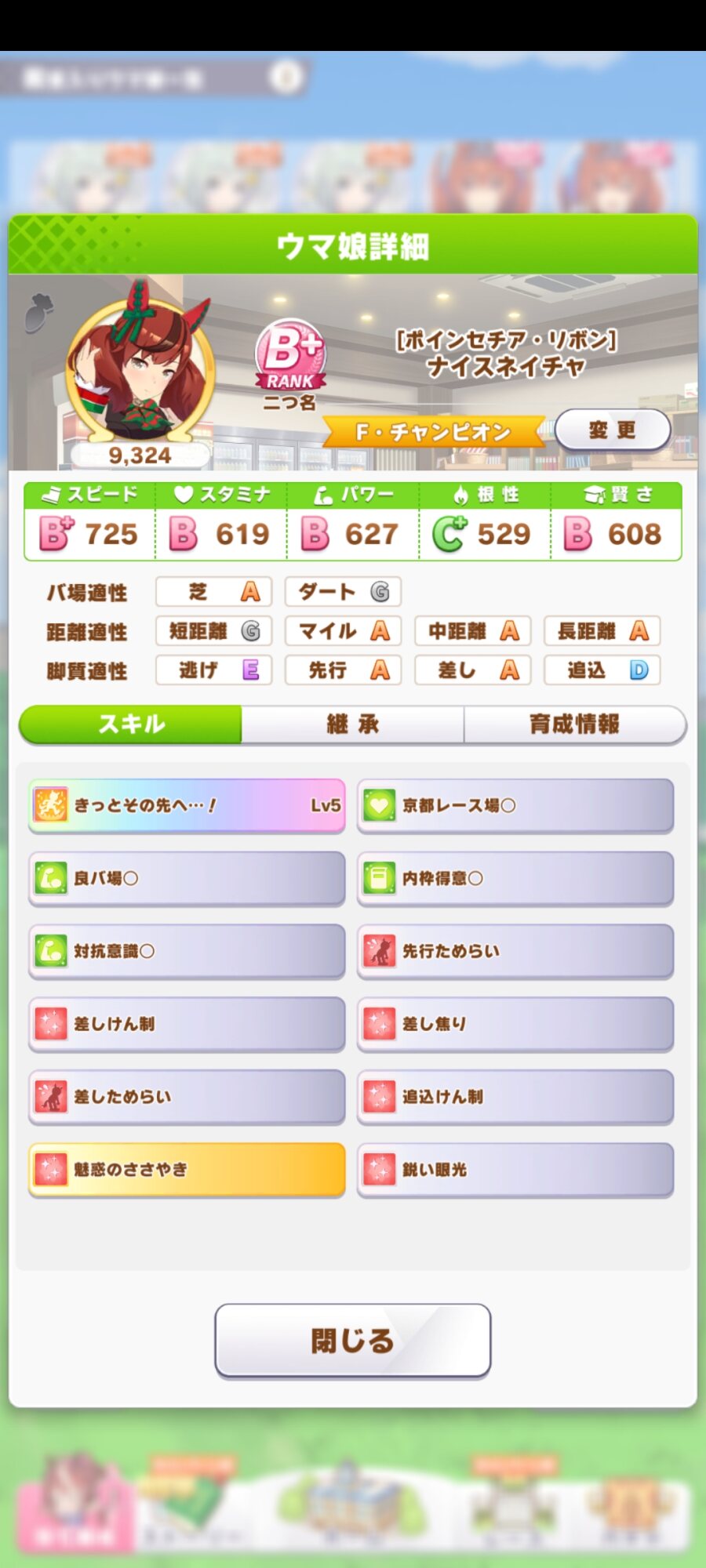This screenshot has height=1568, width=706.
Task: Open the きっとその先へ…！ Lv5 skill
Action: (x=187, y=805)
